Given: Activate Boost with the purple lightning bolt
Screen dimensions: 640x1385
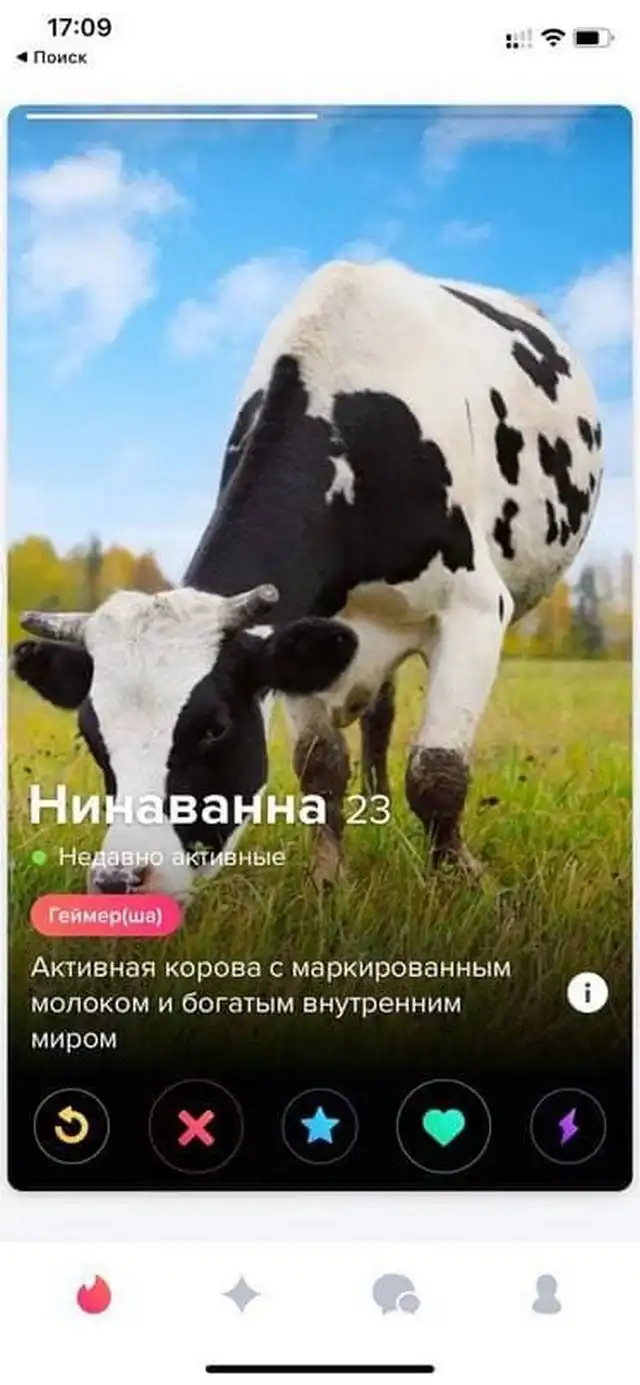Looking at the screenshot, I should coord(568,1126).
